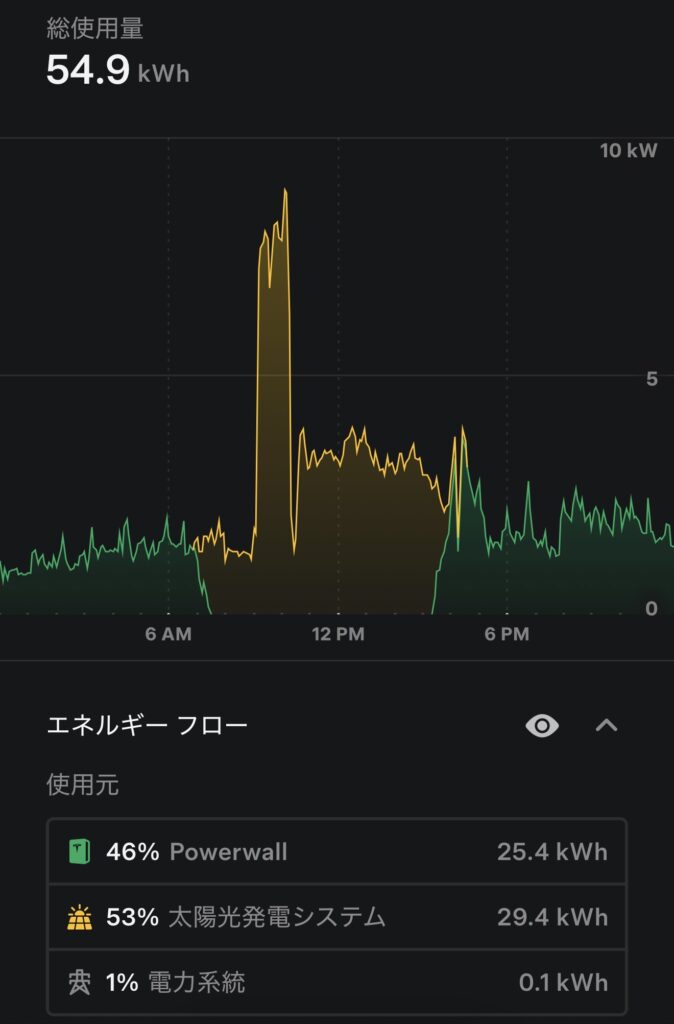
Task: Open the Powerwall 46% row
Action: 337,852
